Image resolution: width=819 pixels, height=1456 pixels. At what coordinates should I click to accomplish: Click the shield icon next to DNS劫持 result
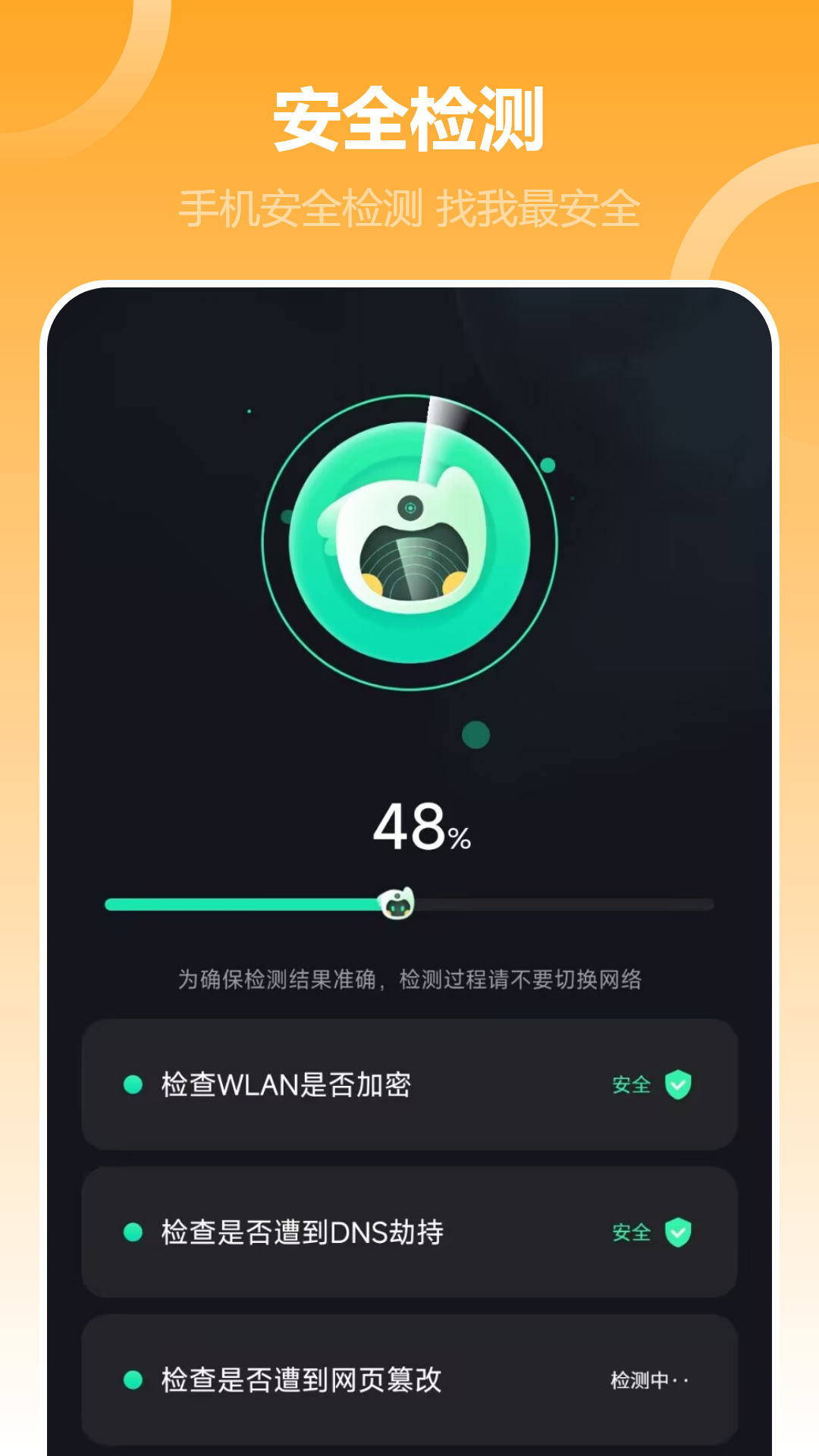(677, 1232)
